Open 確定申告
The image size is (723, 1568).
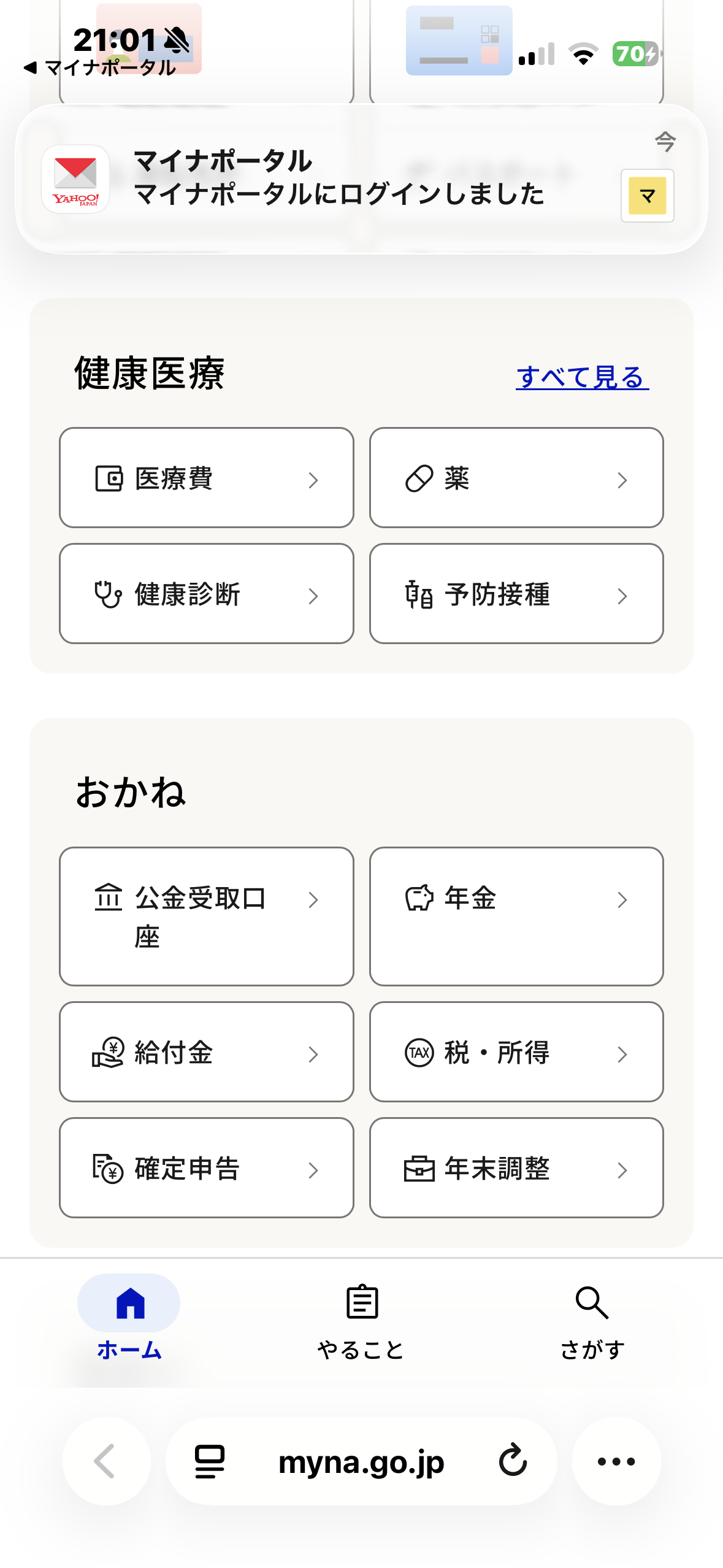click(207, 1168)
